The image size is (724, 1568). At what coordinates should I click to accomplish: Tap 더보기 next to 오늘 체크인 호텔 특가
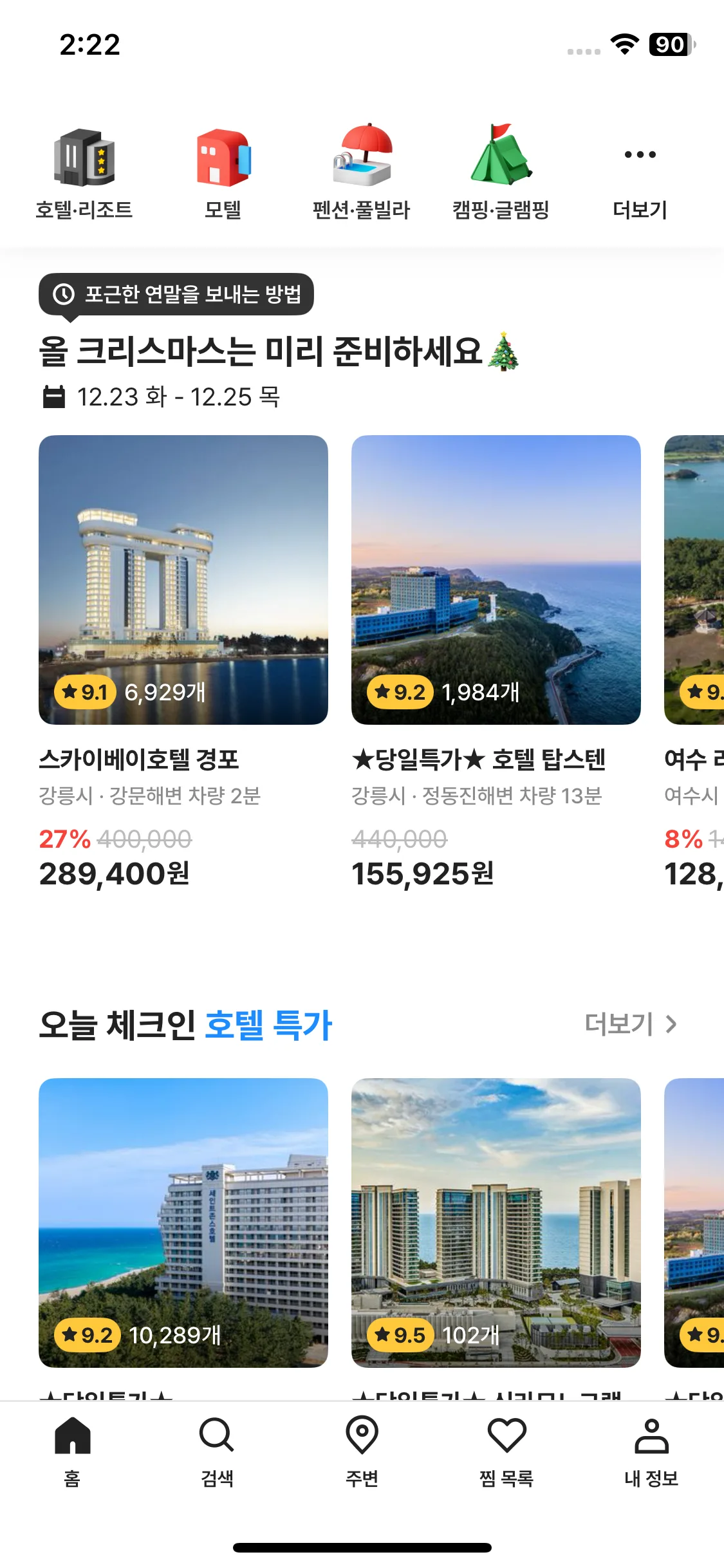tap(630, 1024)
